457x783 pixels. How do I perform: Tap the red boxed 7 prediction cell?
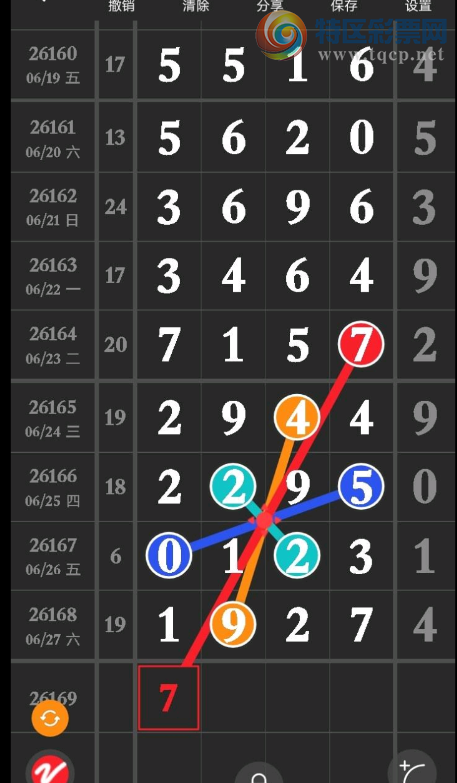(168, 698)
